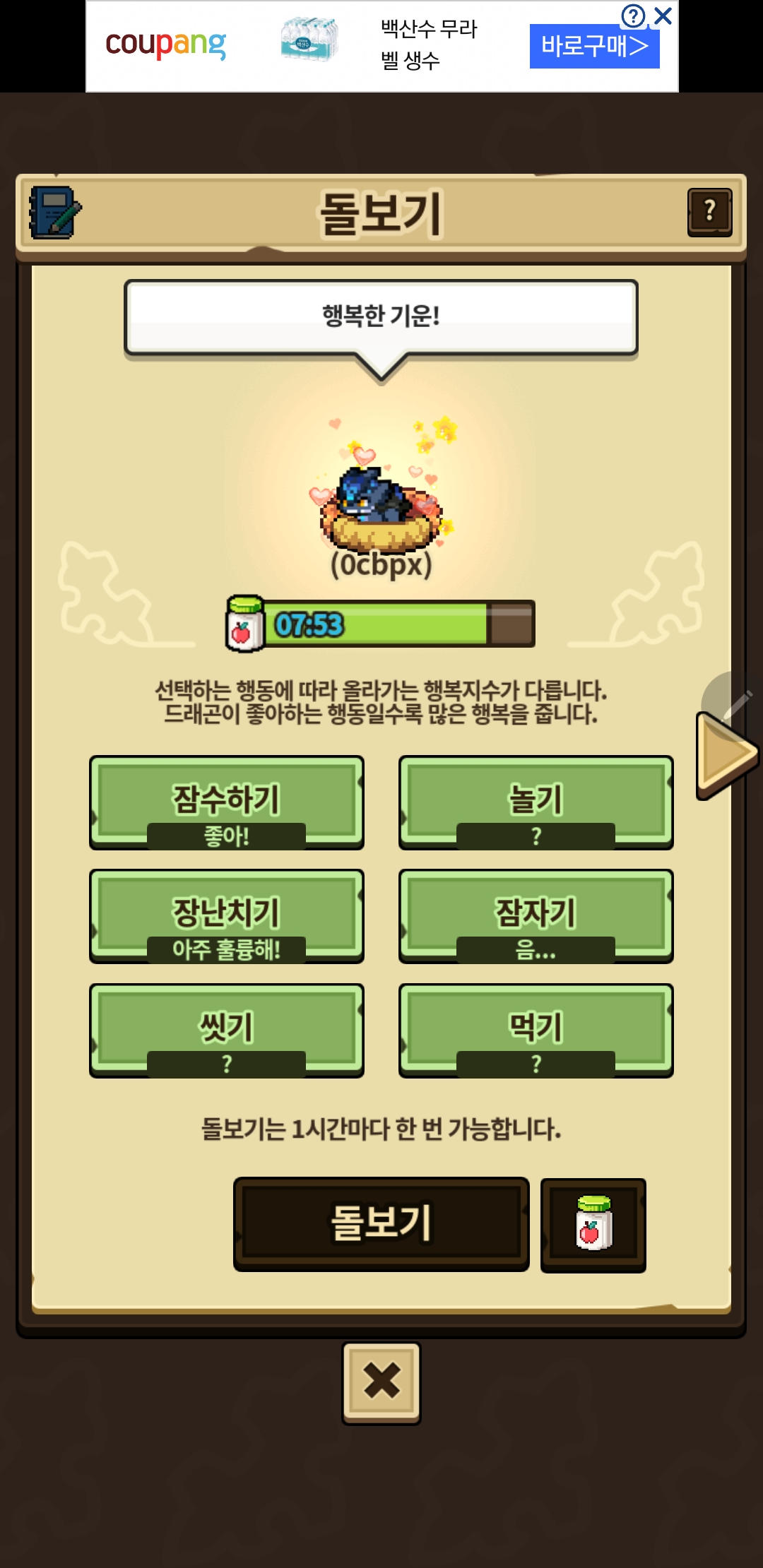Screen dimensions: 763x1568
Task: Open the ad info question icon
Action: coord(633,16)
